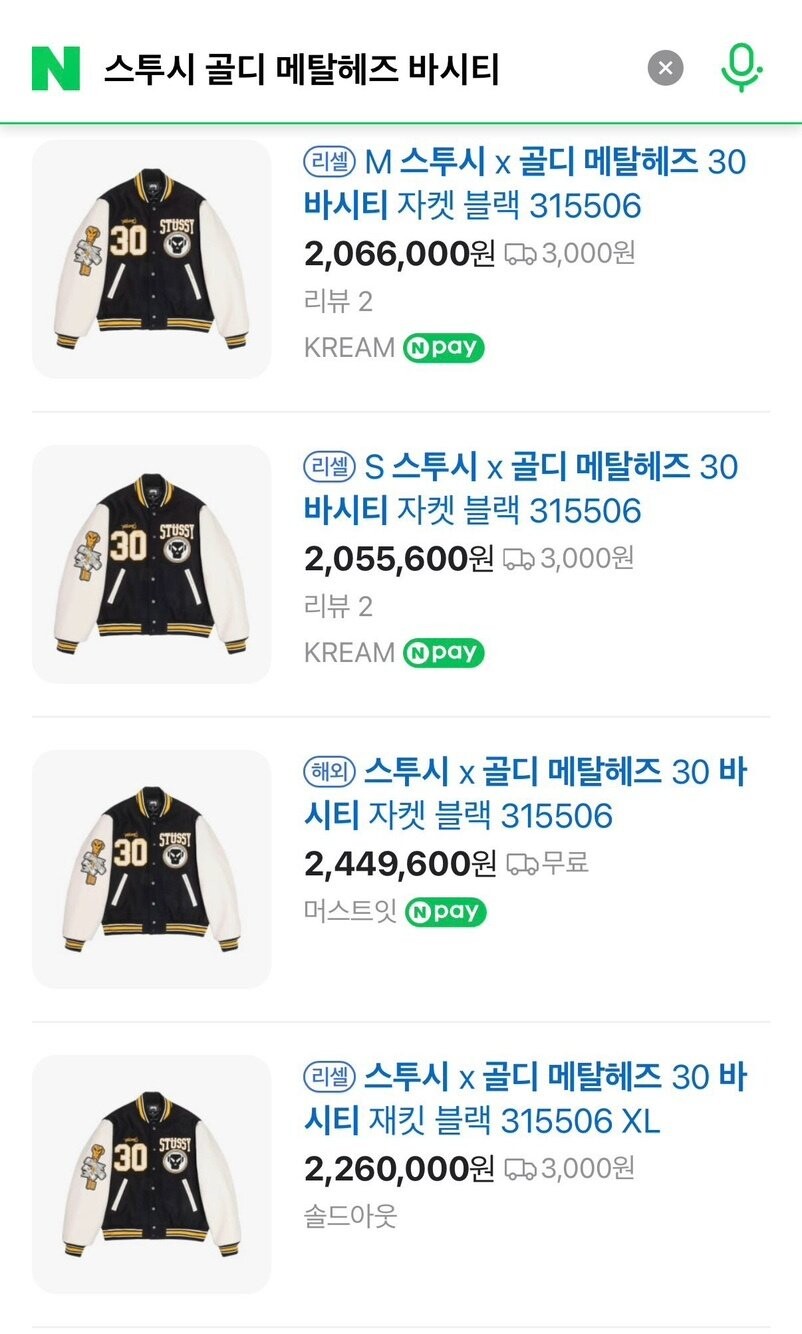Viewport: 802px width, 1334px height.
Task: Open the jacket image priced 2,260,000원
Action: click(x=152, y=1174)
